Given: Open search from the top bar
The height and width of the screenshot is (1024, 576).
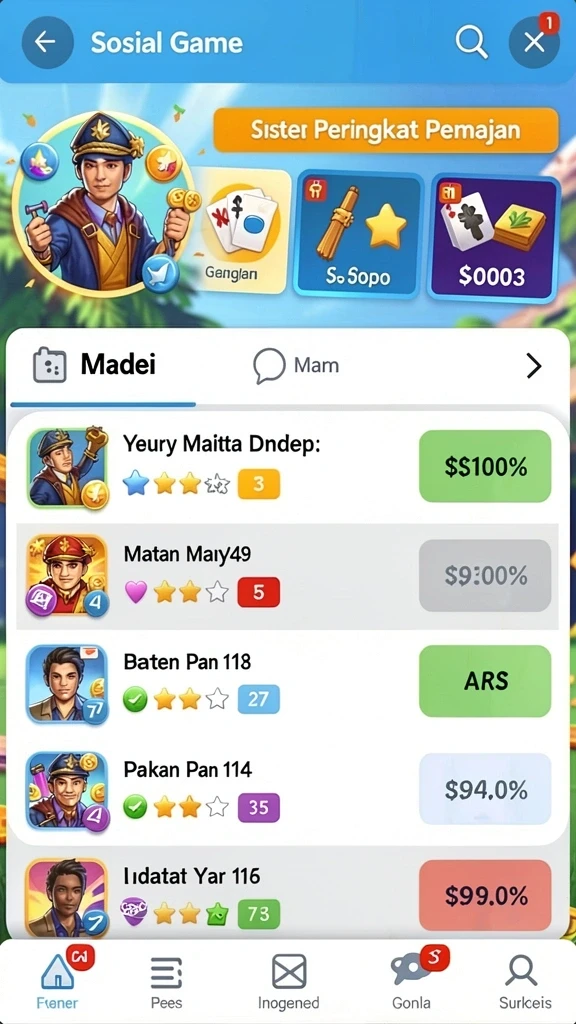Looking at the screenshot, I should click(471, 43).
